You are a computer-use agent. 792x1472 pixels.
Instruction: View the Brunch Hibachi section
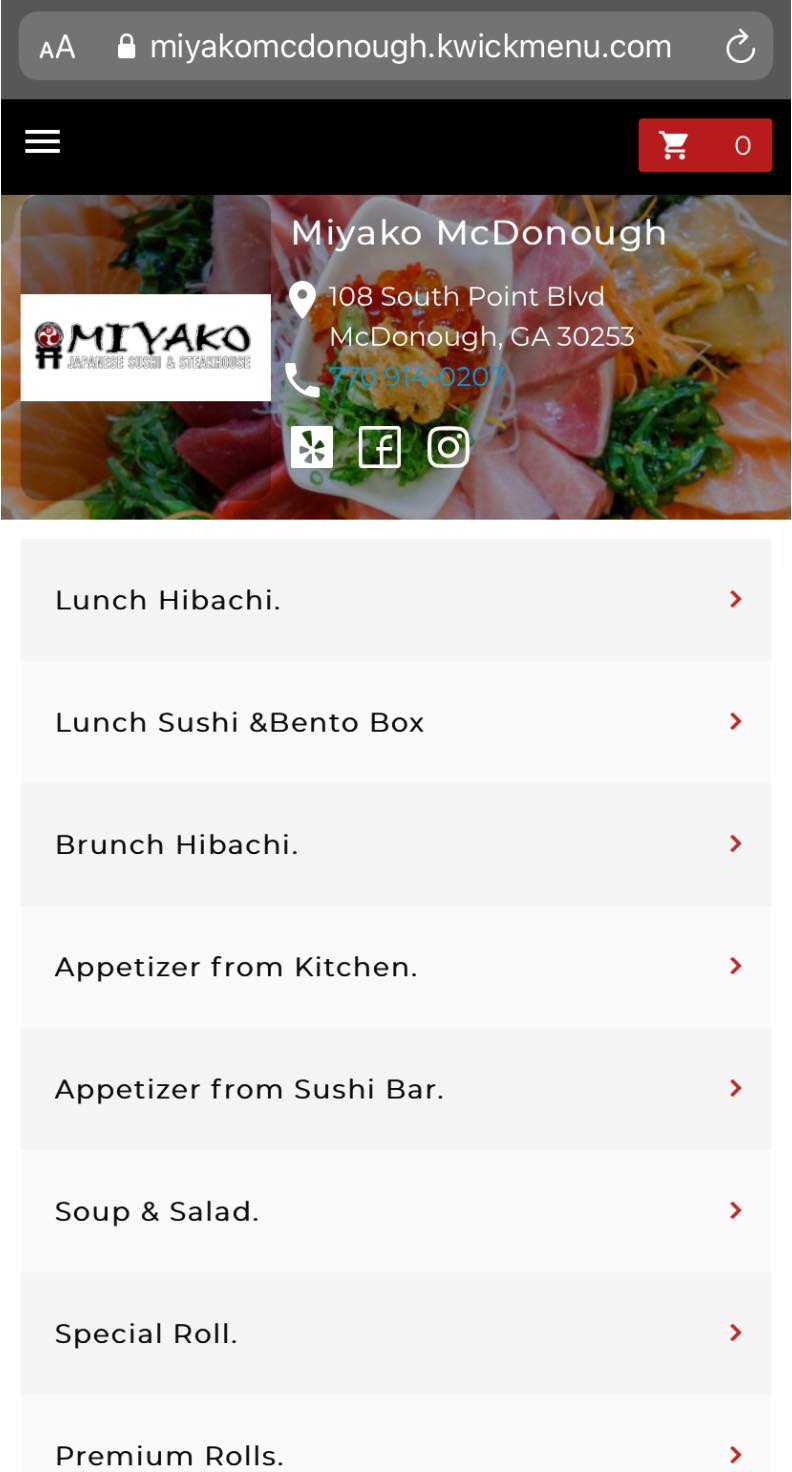[396, 844]
